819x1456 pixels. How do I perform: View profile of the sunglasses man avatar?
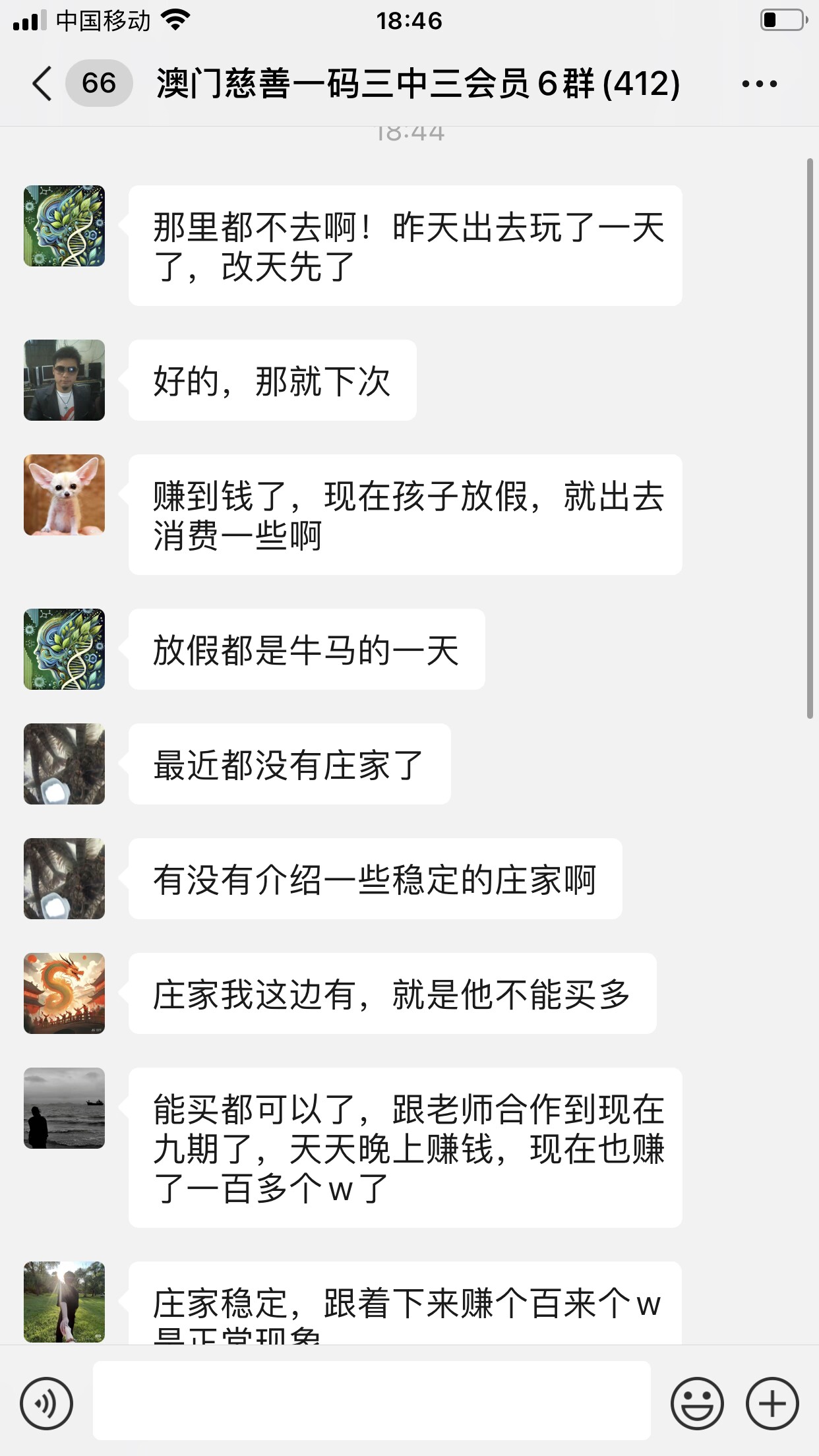64,380
